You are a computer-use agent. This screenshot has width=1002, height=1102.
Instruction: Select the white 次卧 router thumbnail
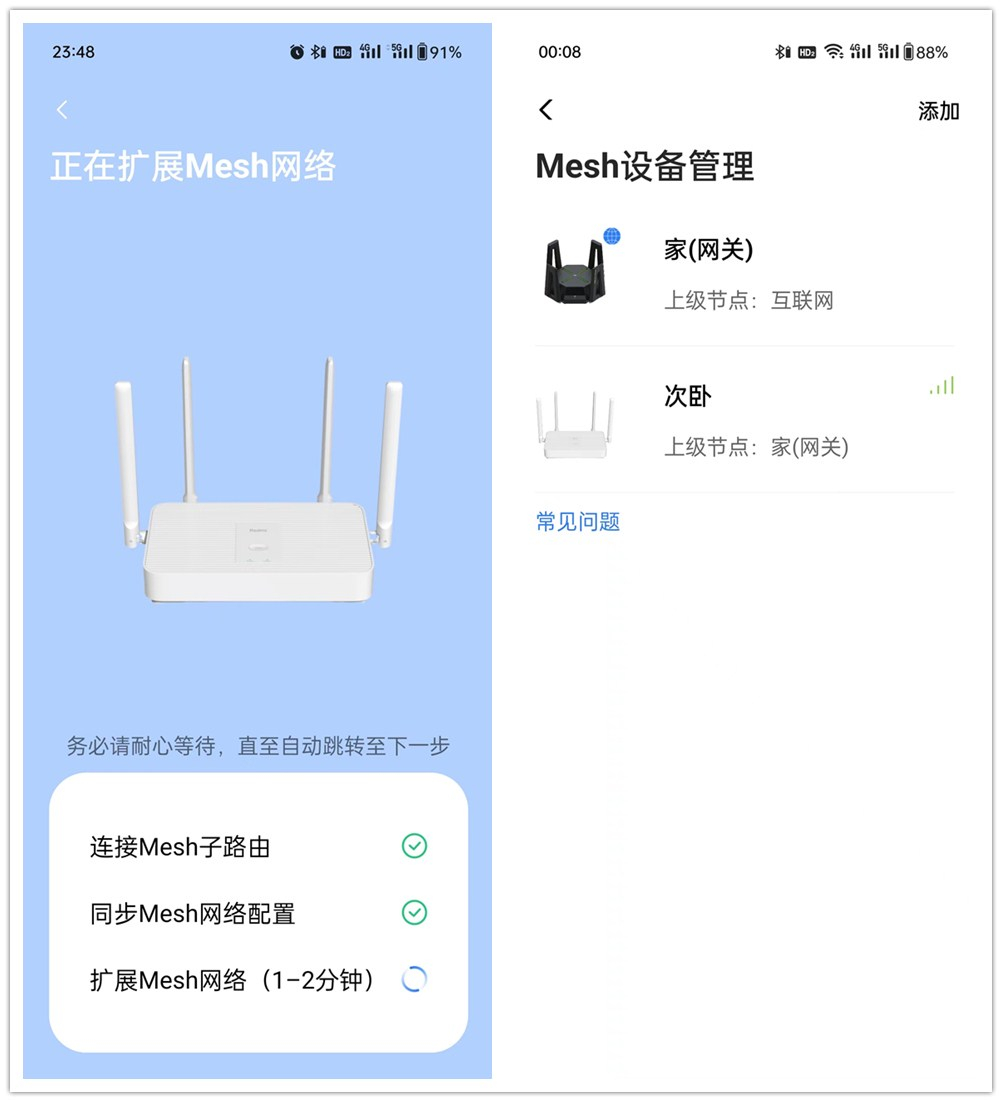point(575,424)
